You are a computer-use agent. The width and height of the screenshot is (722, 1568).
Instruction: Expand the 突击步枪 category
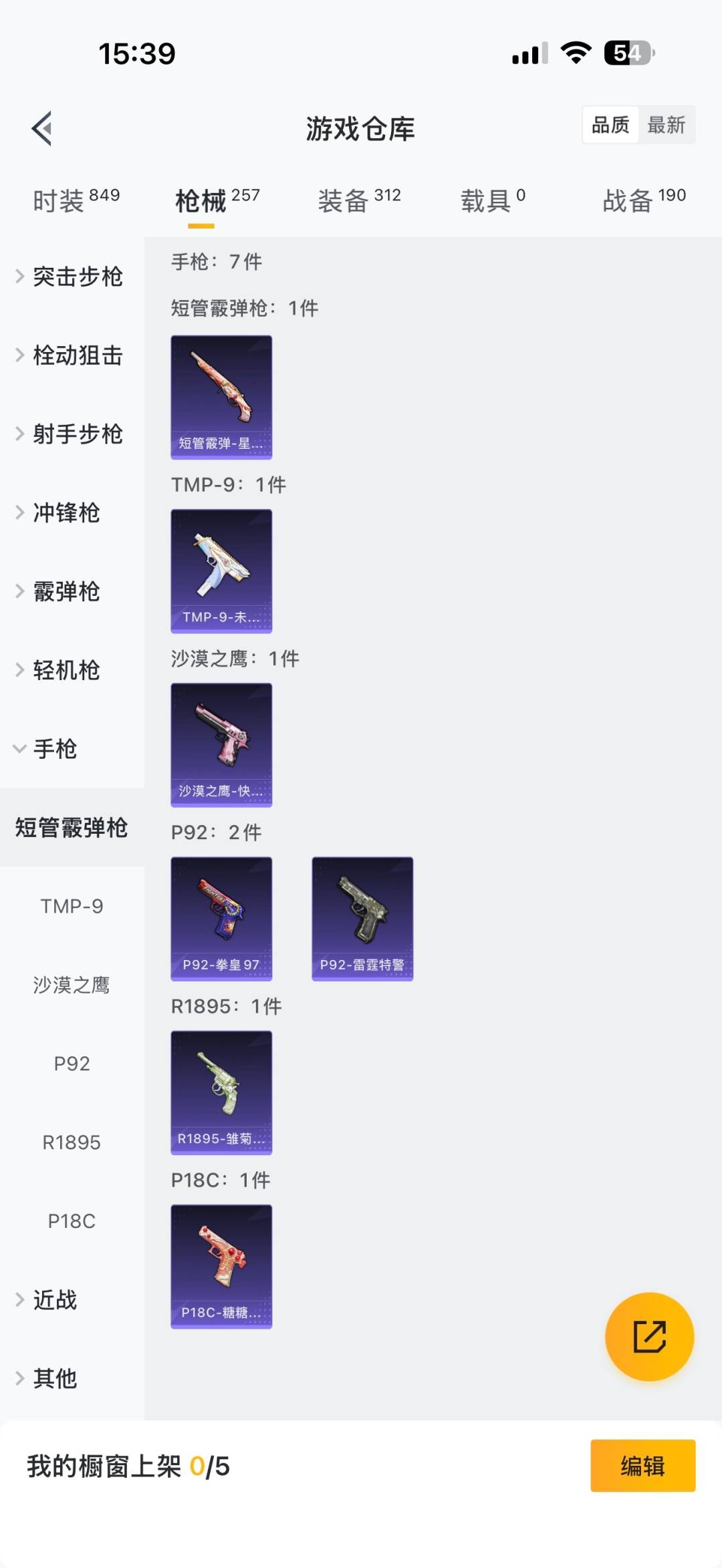[x=70, y=277]
